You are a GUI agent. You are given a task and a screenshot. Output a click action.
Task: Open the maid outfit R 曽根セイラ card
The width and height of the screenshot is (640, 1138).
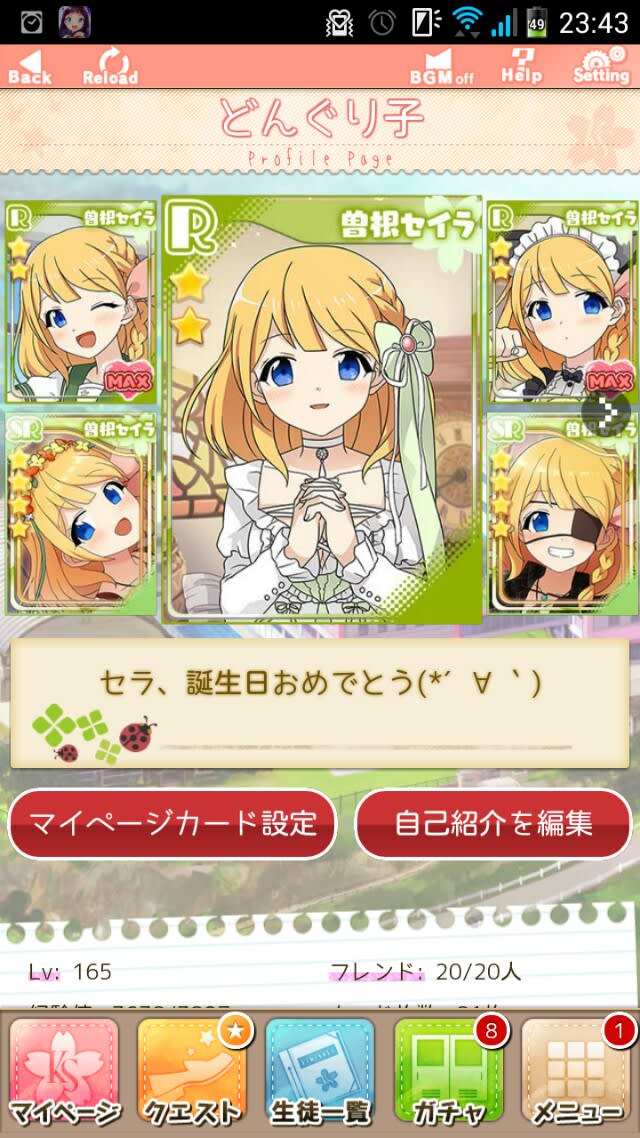tap(562, 300)
